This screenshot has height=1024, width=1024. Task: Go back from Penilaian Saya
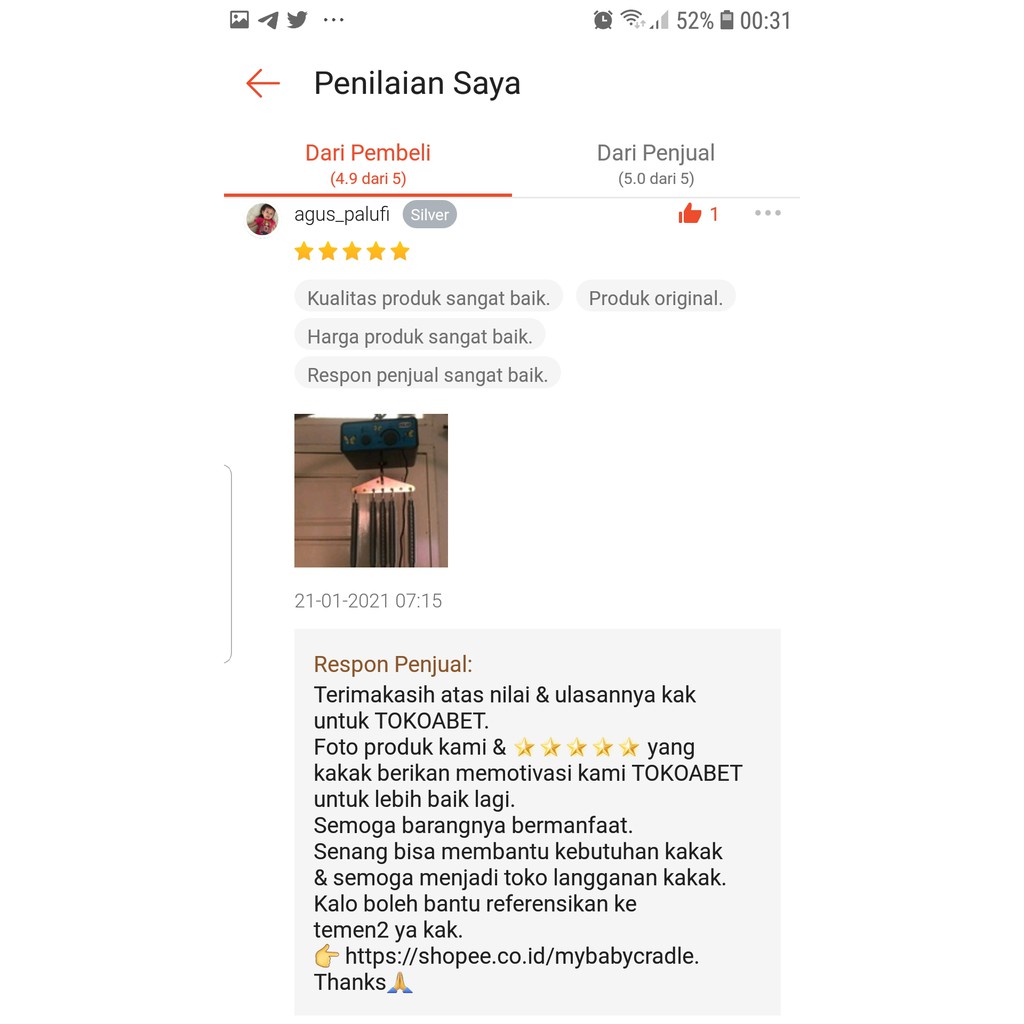pos(263,83)
